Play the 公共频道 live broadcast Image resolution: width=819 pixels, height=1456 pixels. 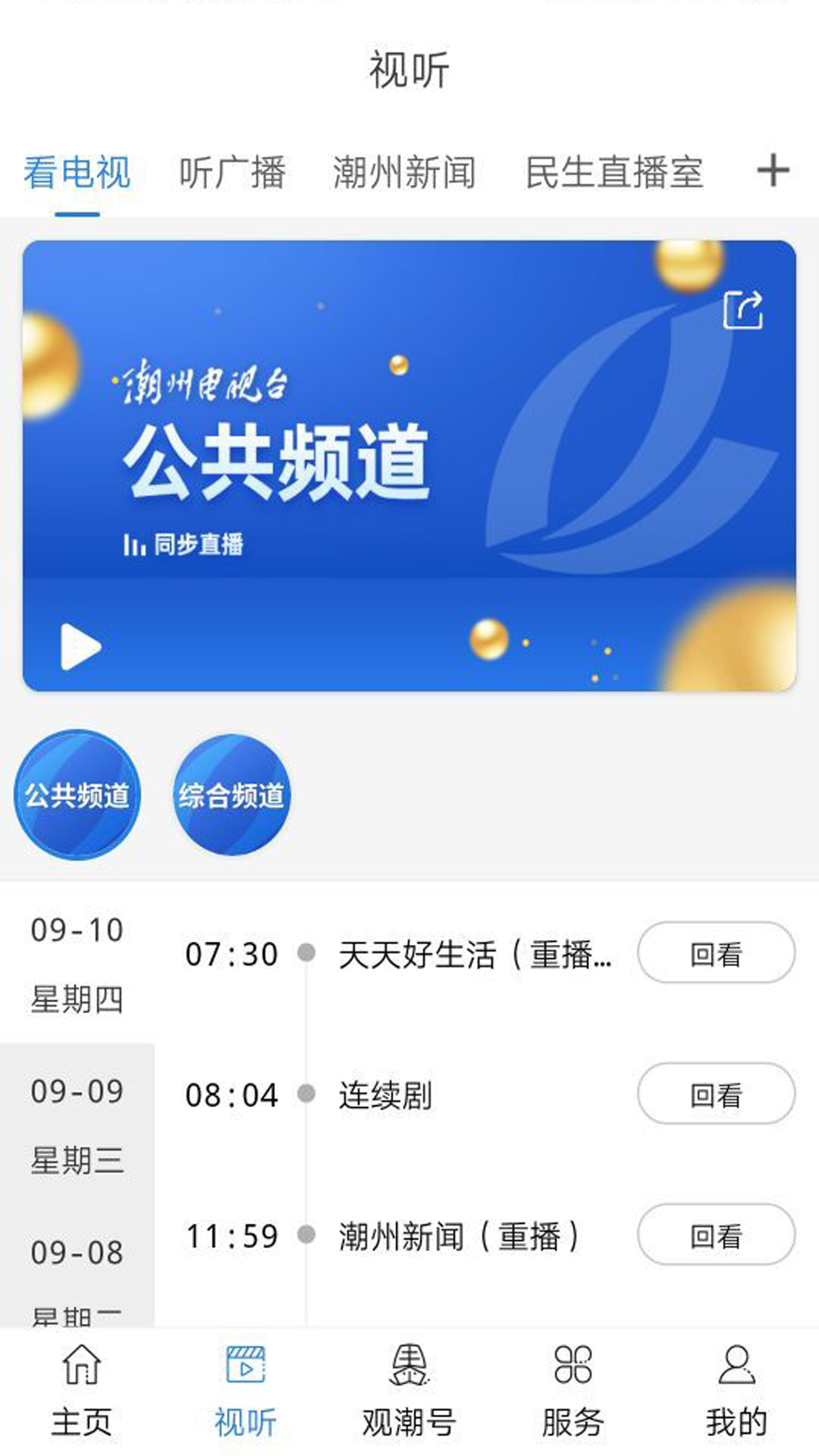point(80,647)
